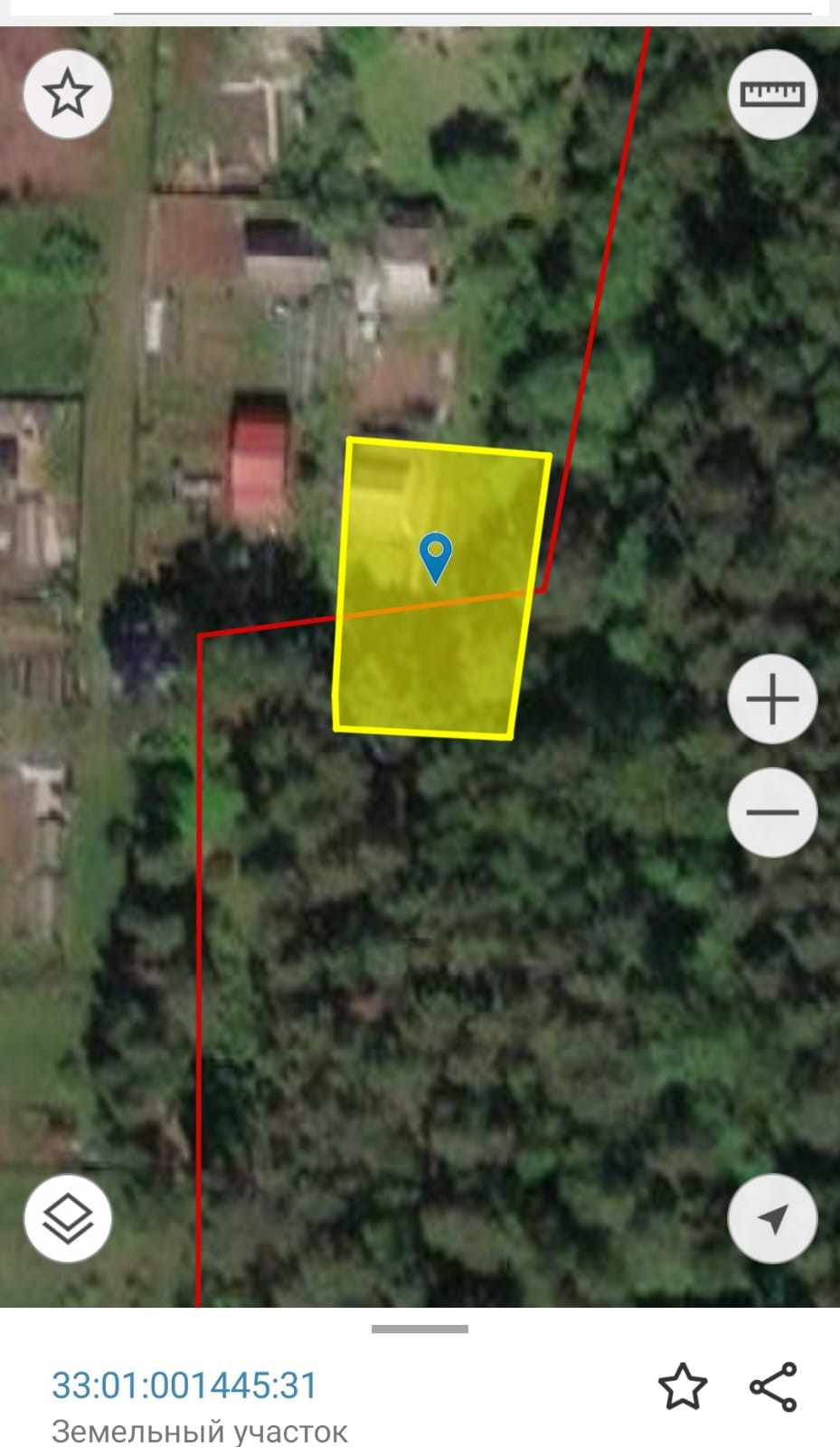This screenshot has height=1447, width=840.
Task: Zoom in on the map
Action: coord(772,699)
